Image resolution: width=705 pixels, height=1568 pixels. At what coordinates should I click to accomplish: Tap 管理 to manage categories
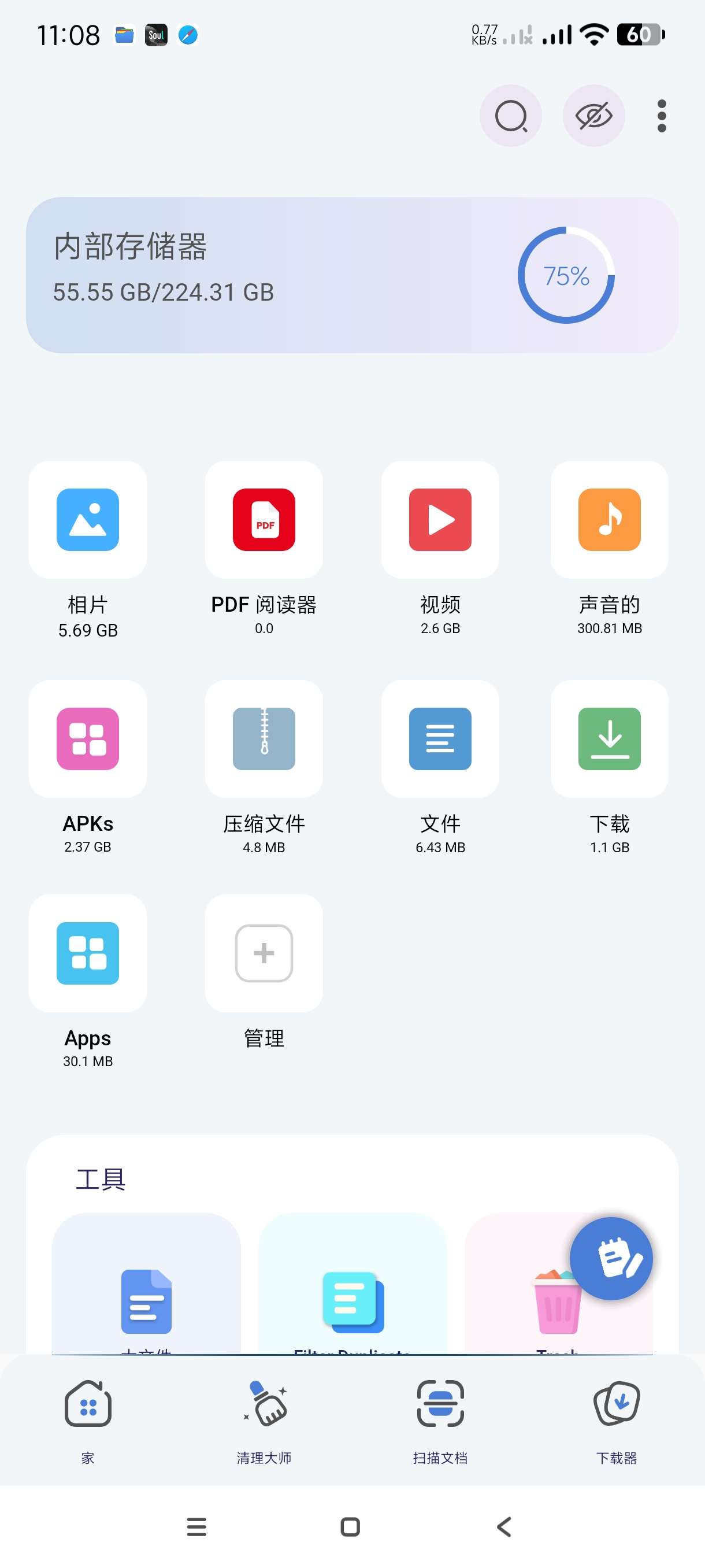click(x=264, y=953)
